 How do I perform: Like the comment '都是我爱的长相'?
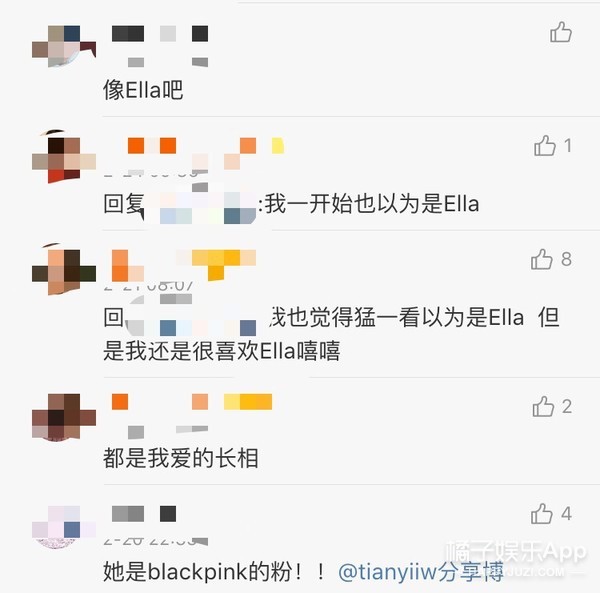[544, 406]
